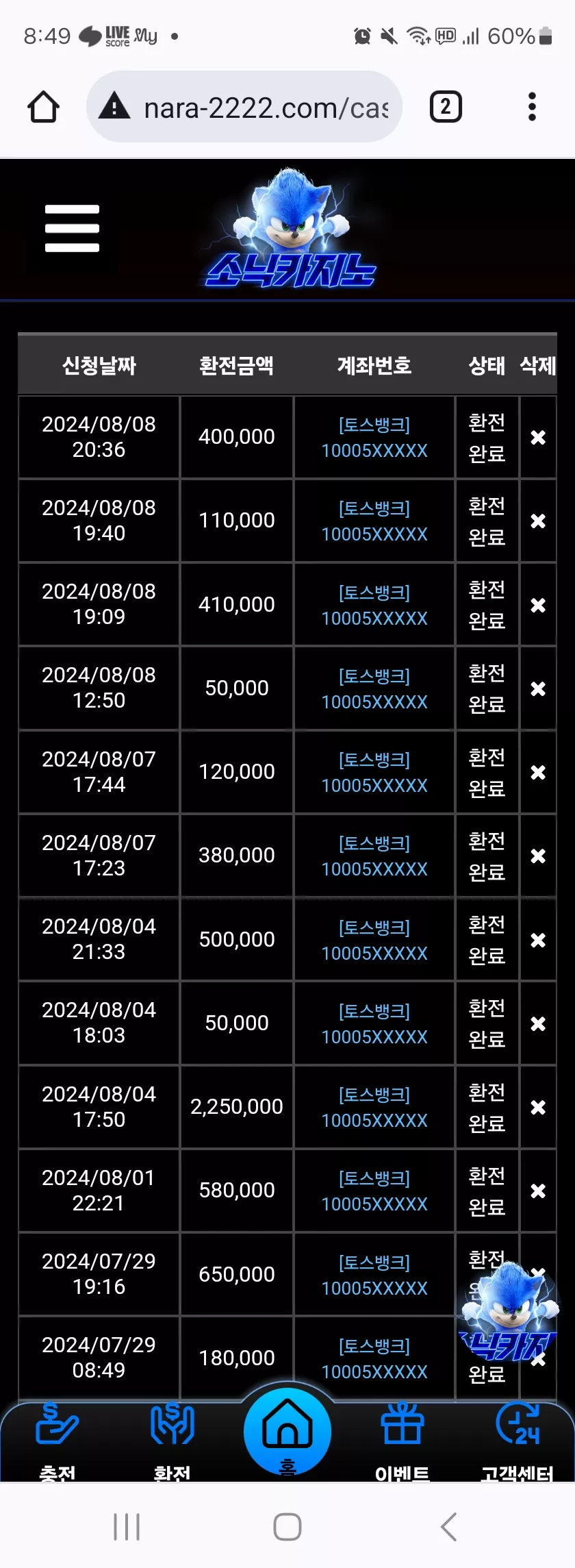
Task: Tap the browser home icon
Action: pyautogui.click(x=43, y=107)
